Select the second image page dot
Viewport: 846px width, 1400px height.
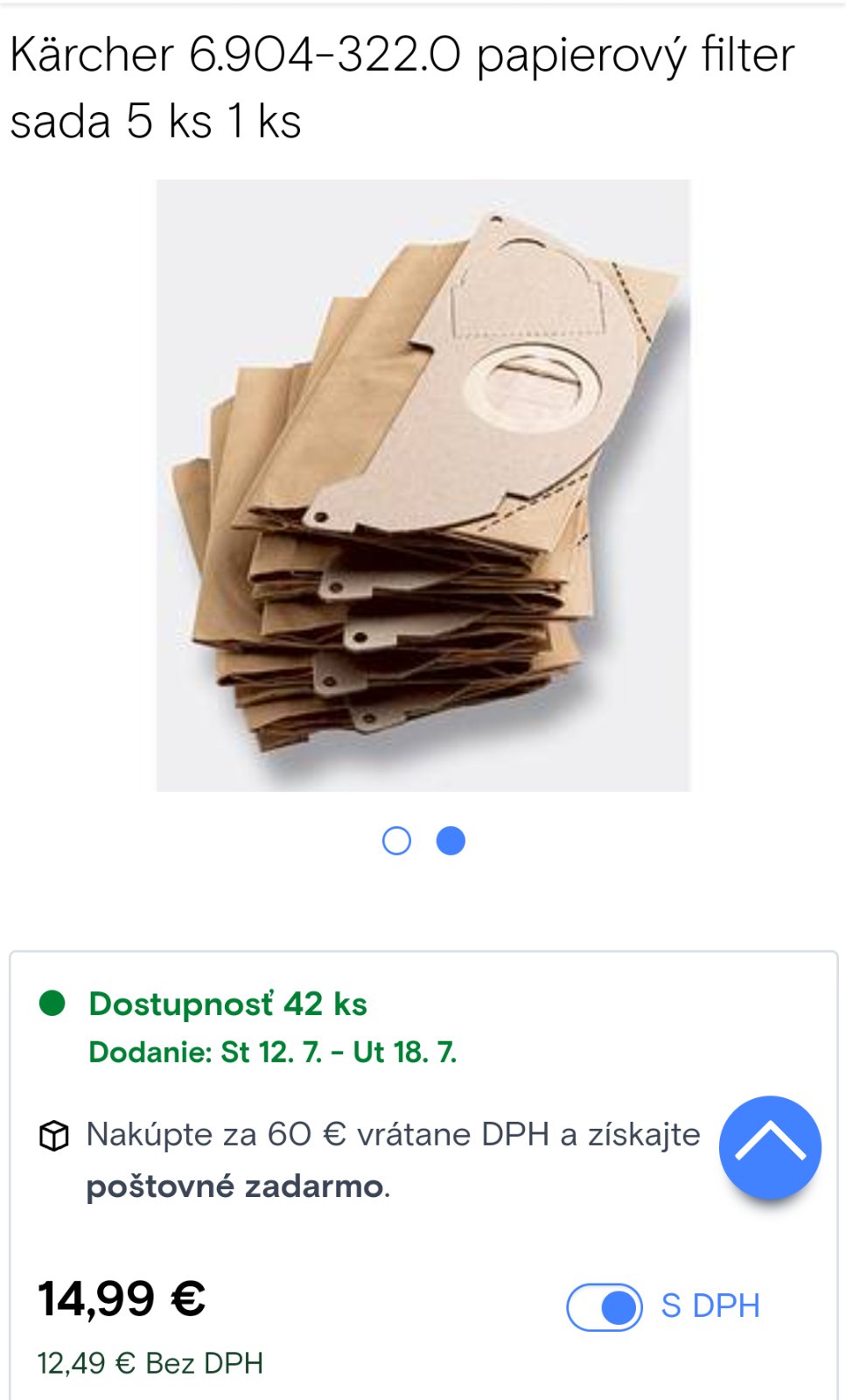coord(451,841)
